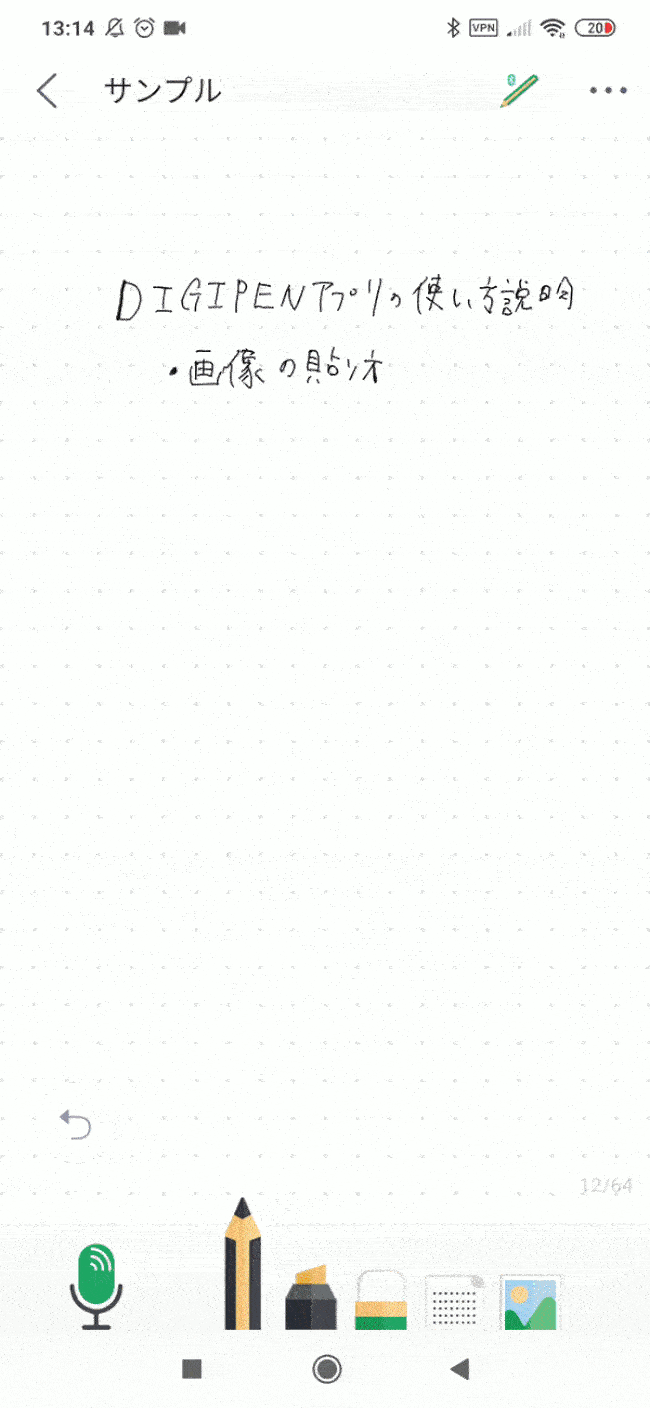Image resolution: width=650 pixels, height=1408 pixels.
Task: Open recent apps with the square button
Action: (x=192, y=1369)
